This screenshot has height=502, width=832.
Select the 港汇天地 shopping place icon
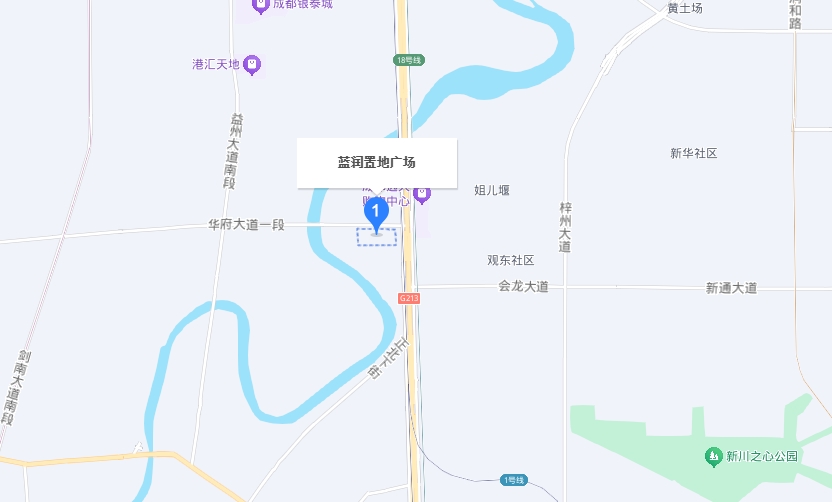(253, 64)
